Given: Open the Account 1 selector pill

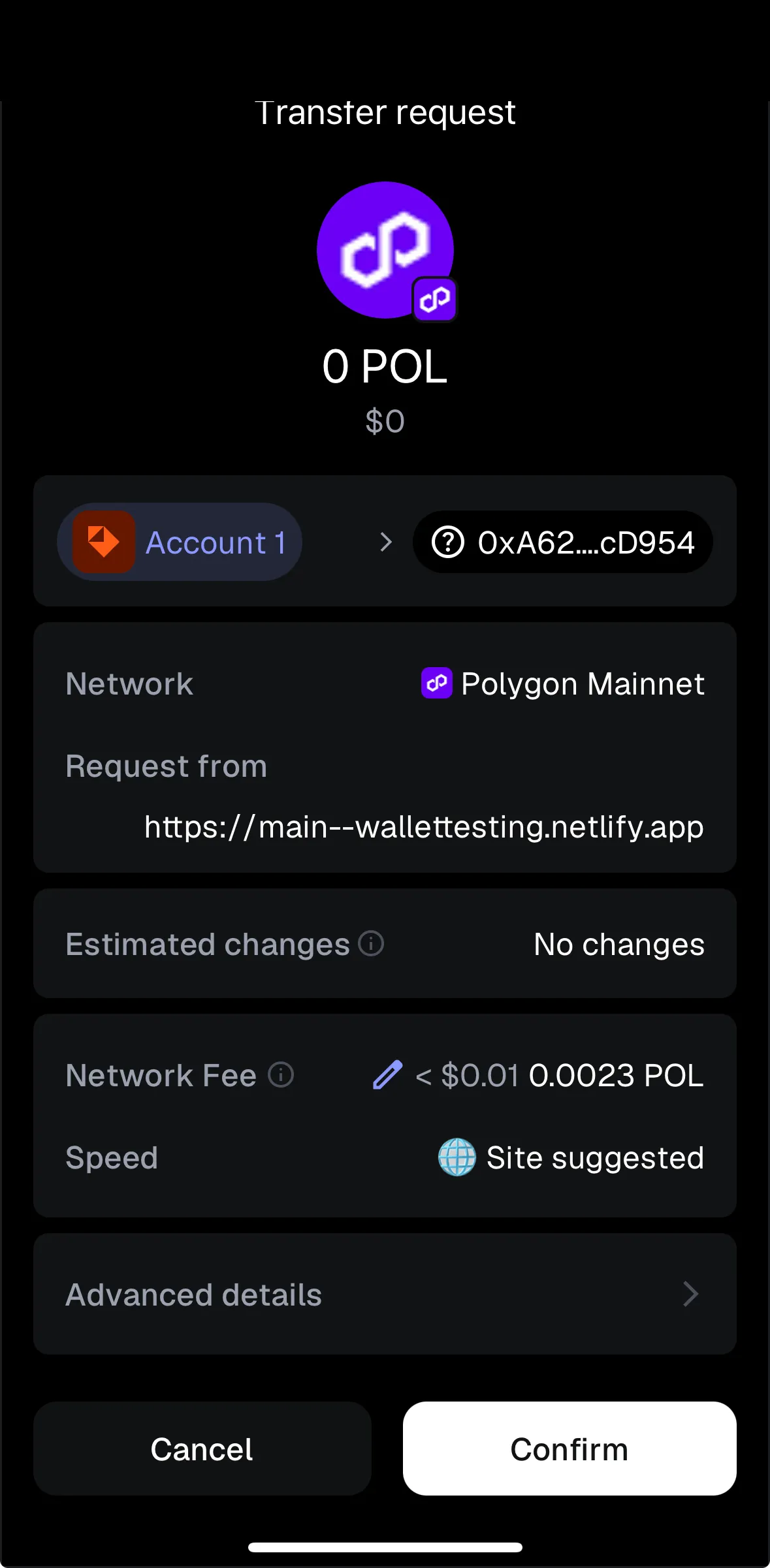Looking at the screenshot, I should pyautogui.click(x=180, y=542).
